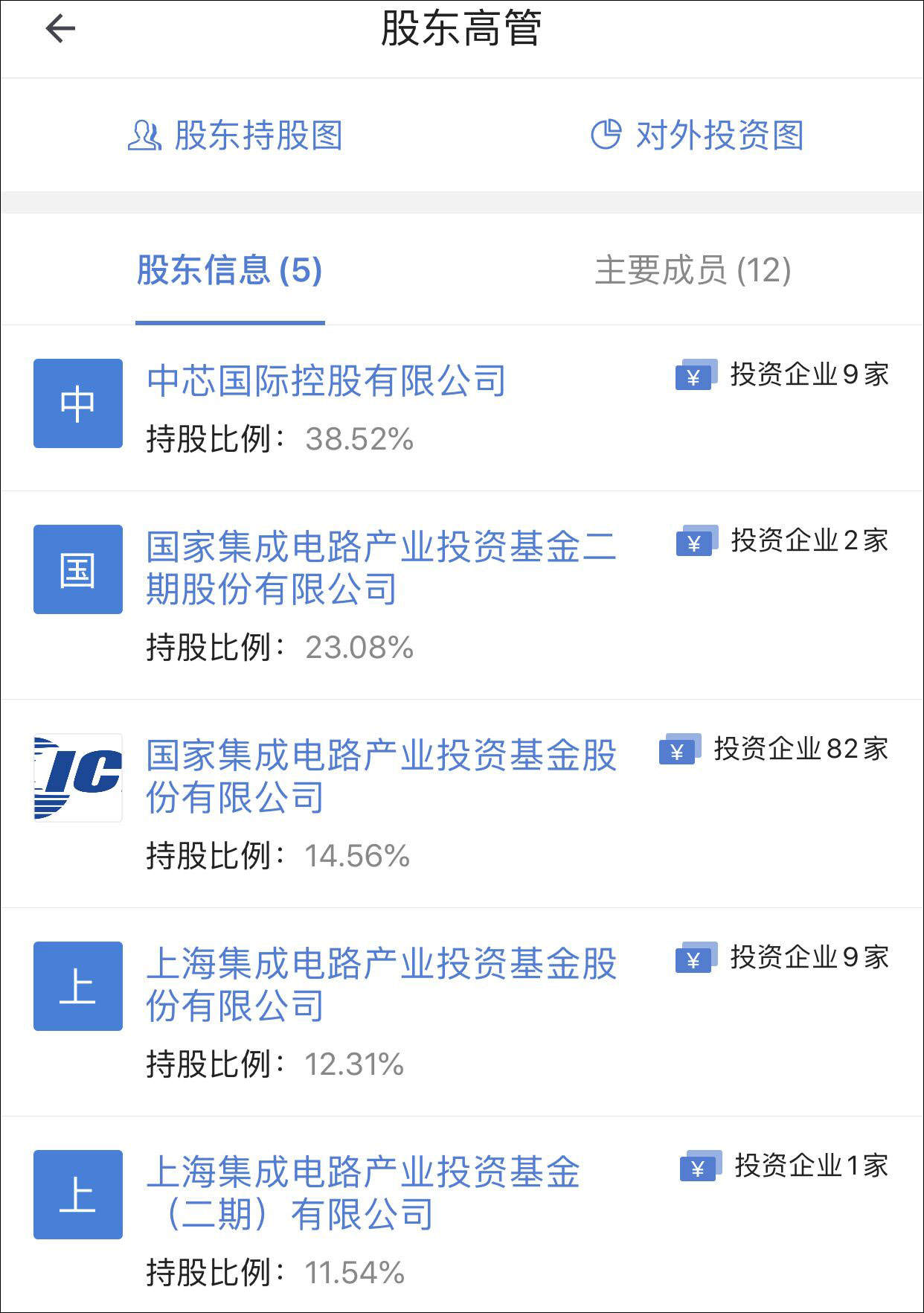Tap the 中 avatar of 中芯国际控股有限公司
This screenshot has height=1313, width=924.
click(x=77, y=402)
